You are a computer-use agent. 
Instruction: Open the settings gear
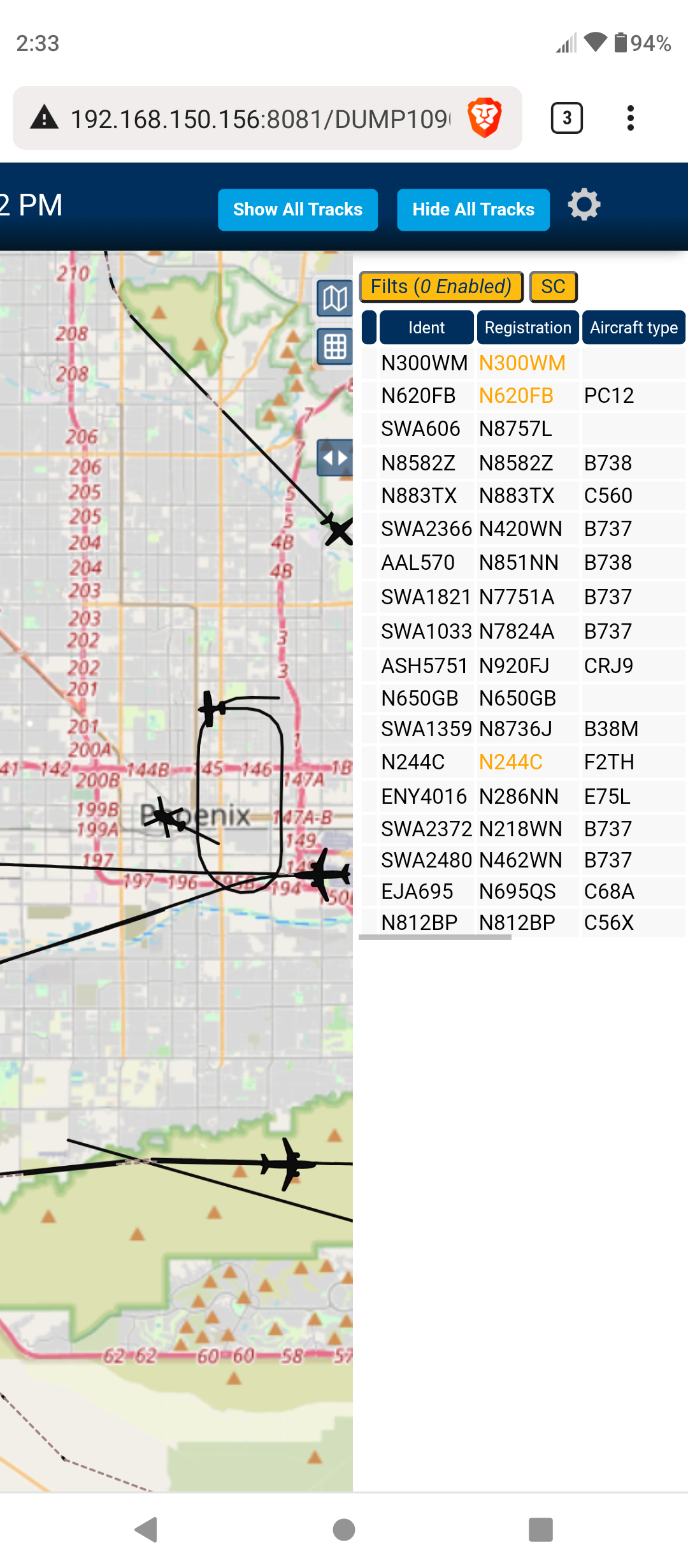584,205
